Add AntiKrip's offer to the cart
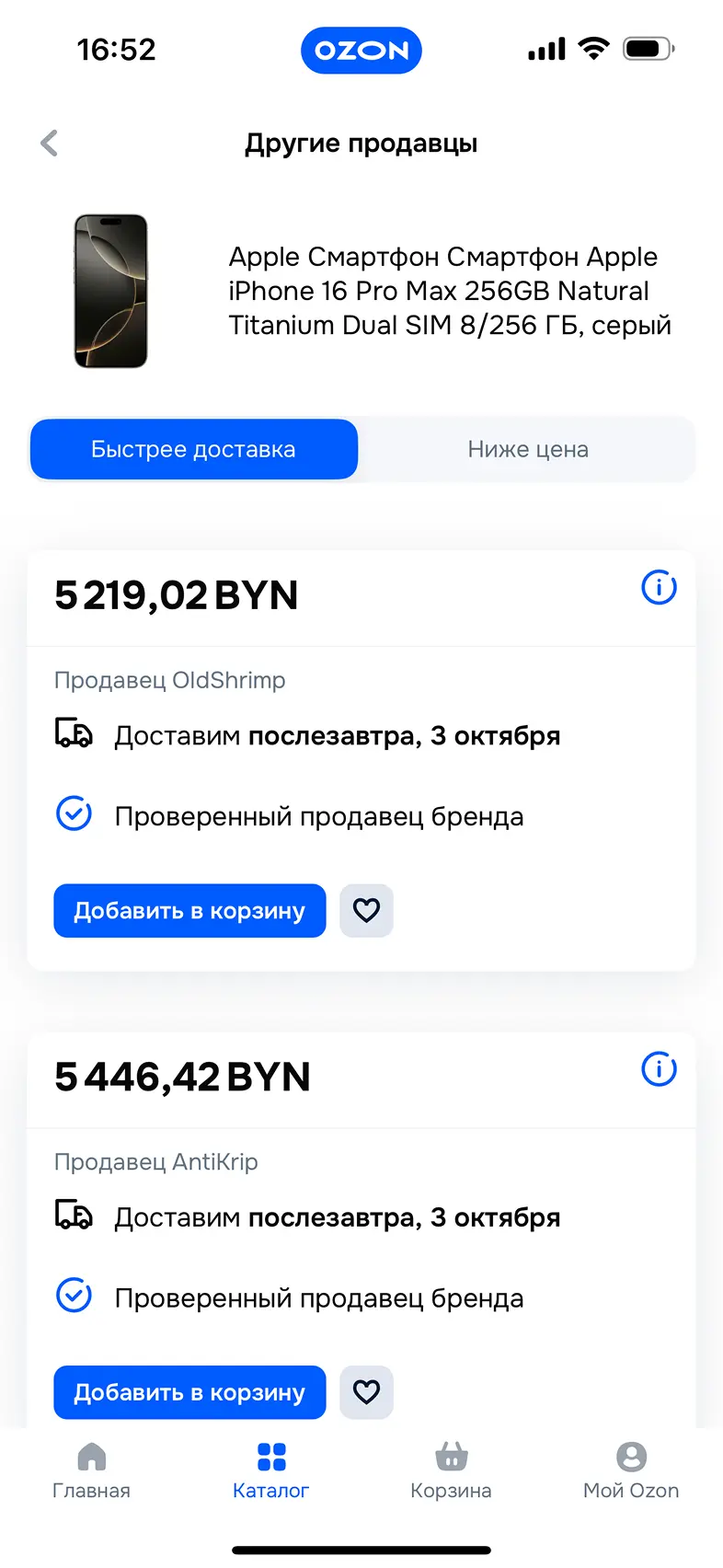This screenshot has height=1568, width=723. 189,1392
